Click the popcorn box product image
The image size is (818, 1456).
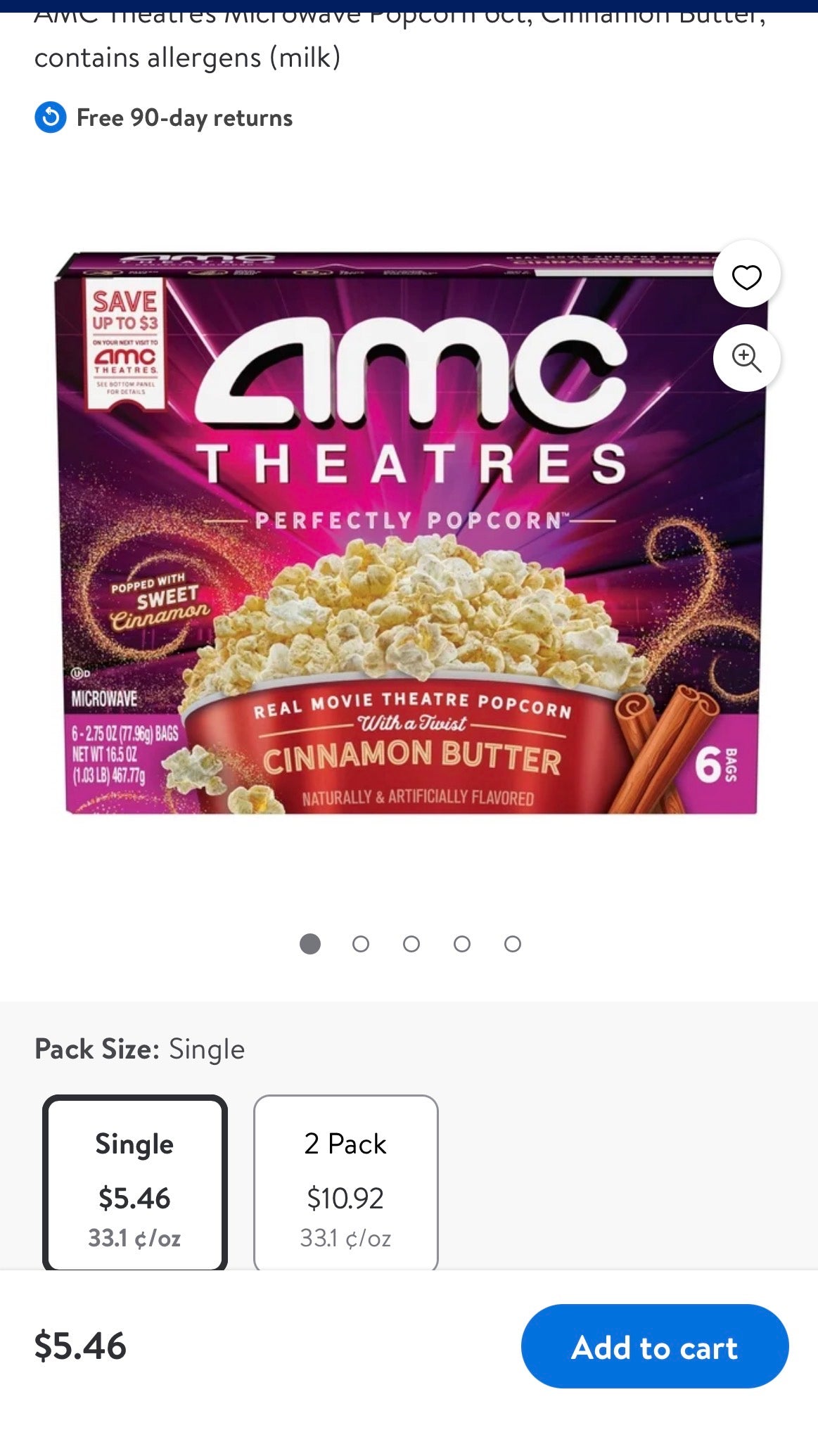pyautogui.click(x=408, y=535)
